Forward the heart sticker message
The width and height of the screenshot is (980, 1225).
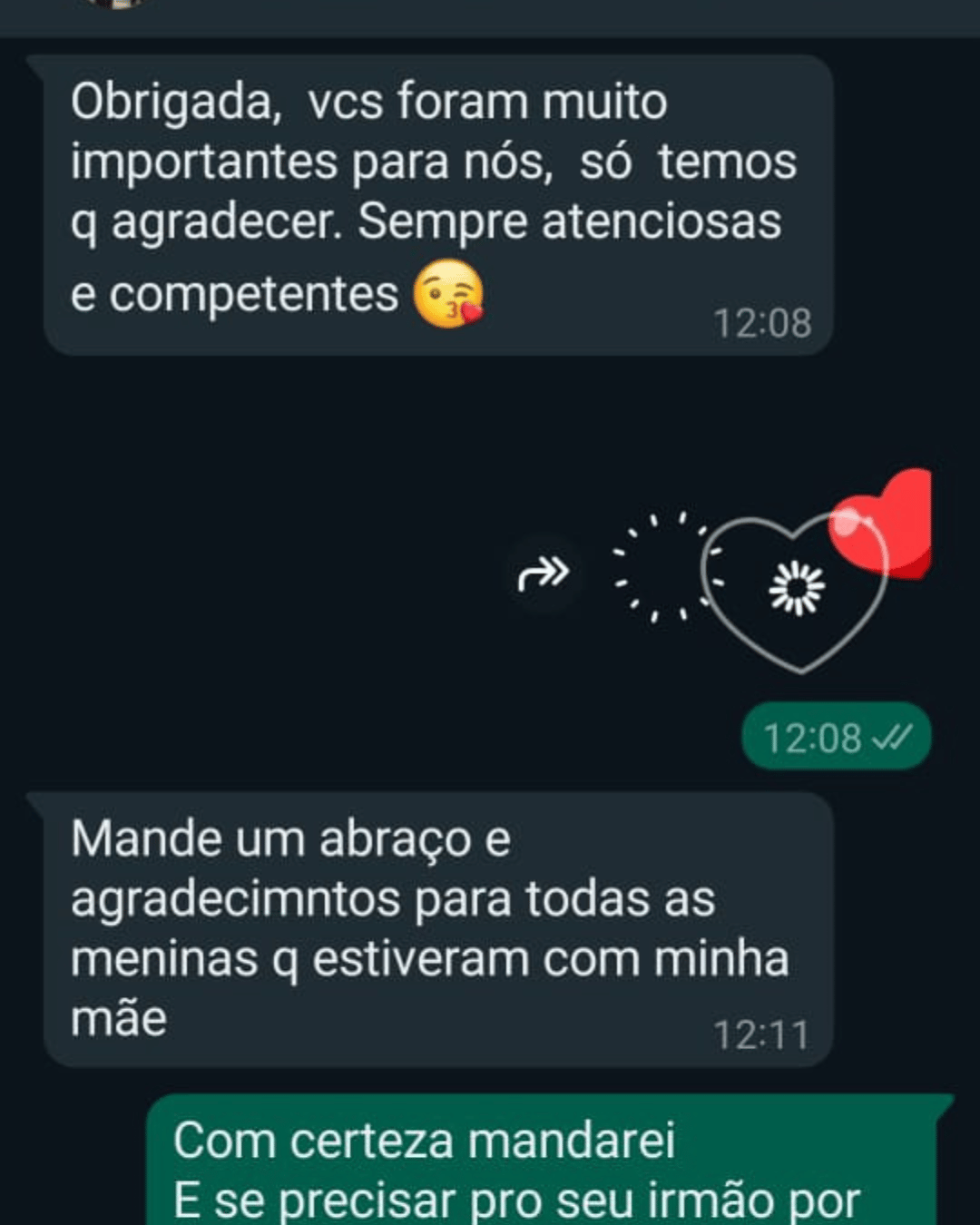(x=543, y=573)
